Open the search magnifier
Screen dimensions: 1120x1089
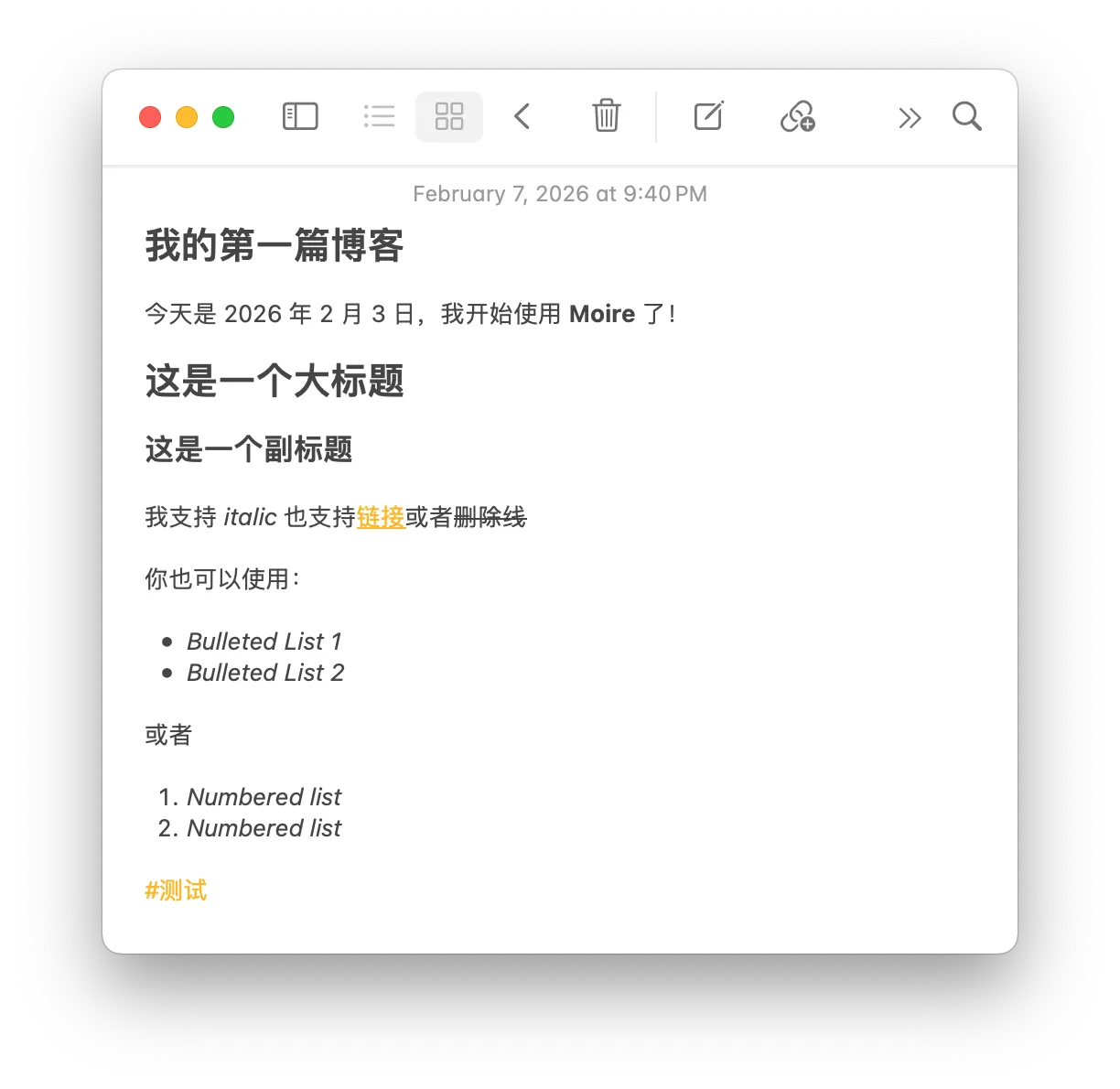pos(966,116)
